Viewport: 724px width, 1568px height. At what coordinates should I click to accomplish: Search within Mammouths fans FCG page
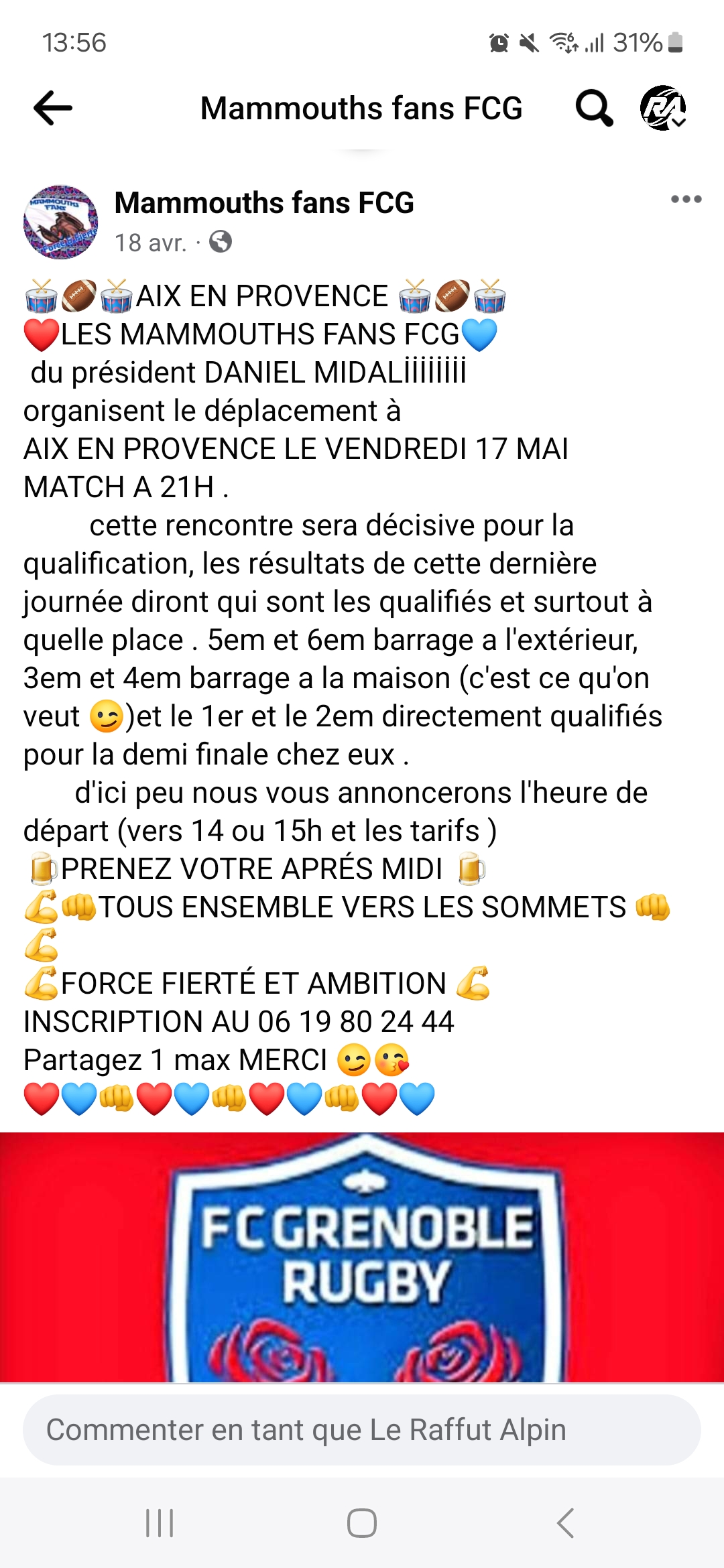594,108
